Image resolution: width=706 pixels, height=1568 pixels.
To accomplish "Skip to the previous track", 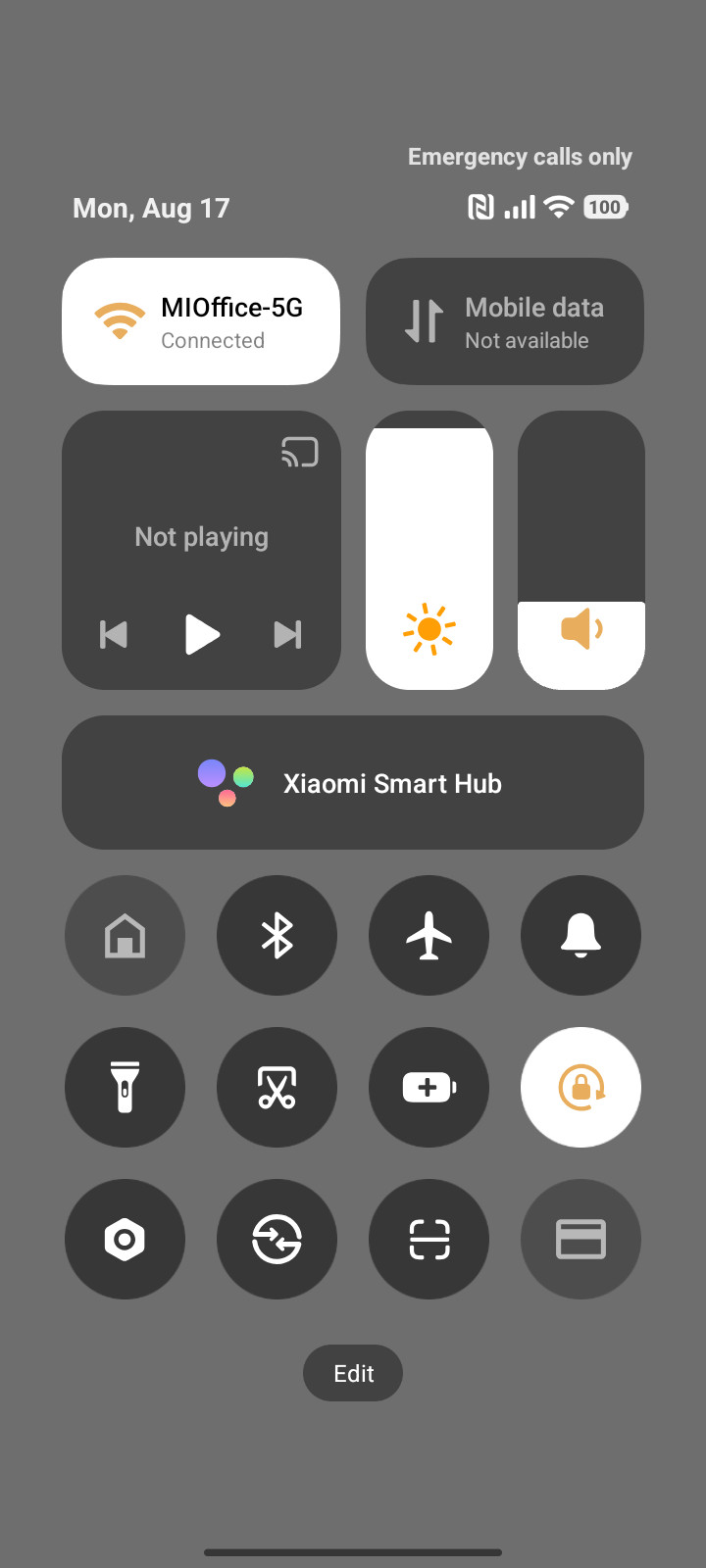I will point(114,635).
